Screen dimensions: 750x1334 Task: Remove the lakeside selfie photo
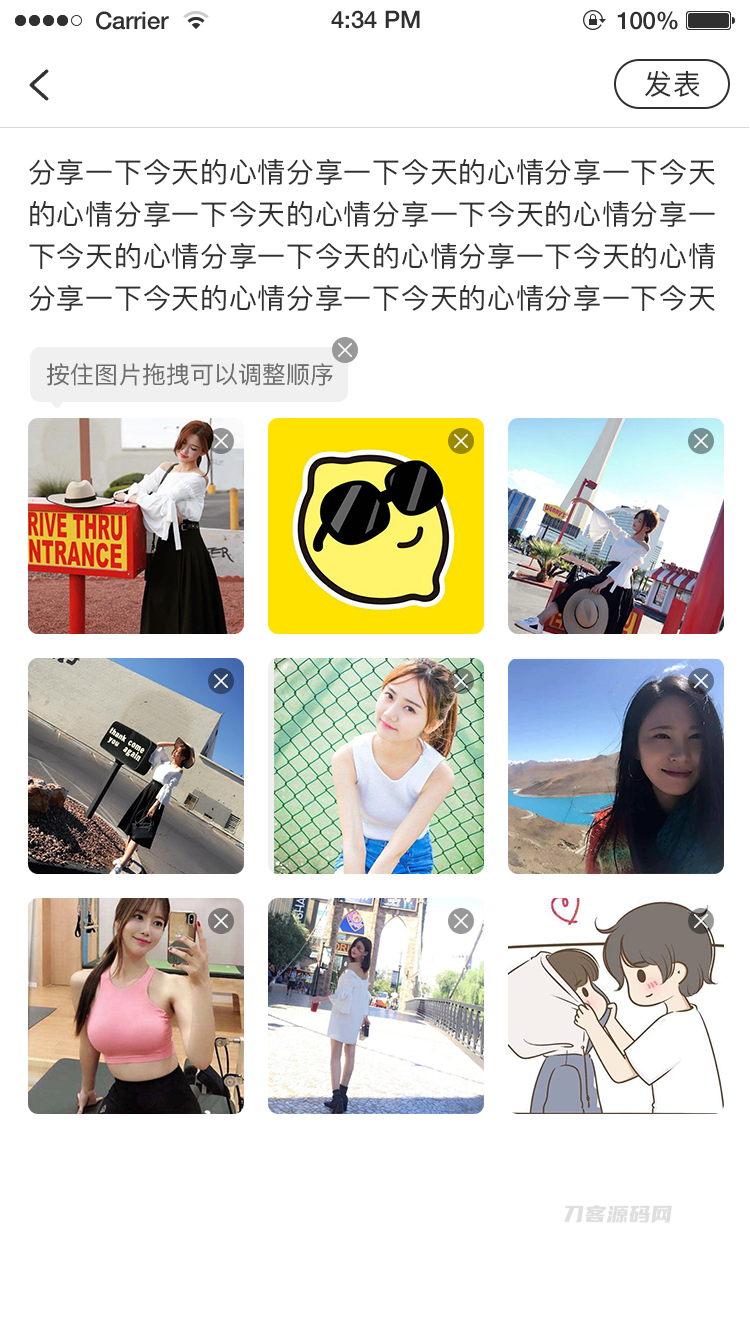700,681
